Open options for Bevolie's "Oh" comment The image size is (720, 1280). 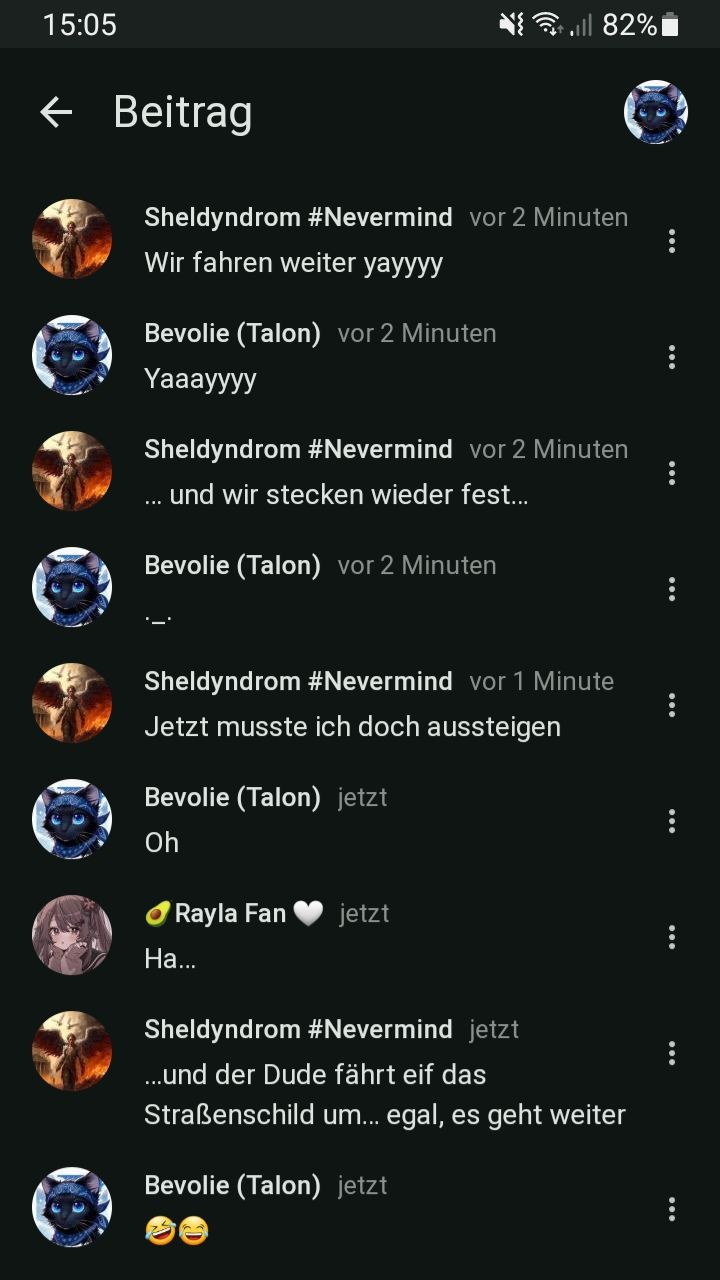click(x=672, y=820)
